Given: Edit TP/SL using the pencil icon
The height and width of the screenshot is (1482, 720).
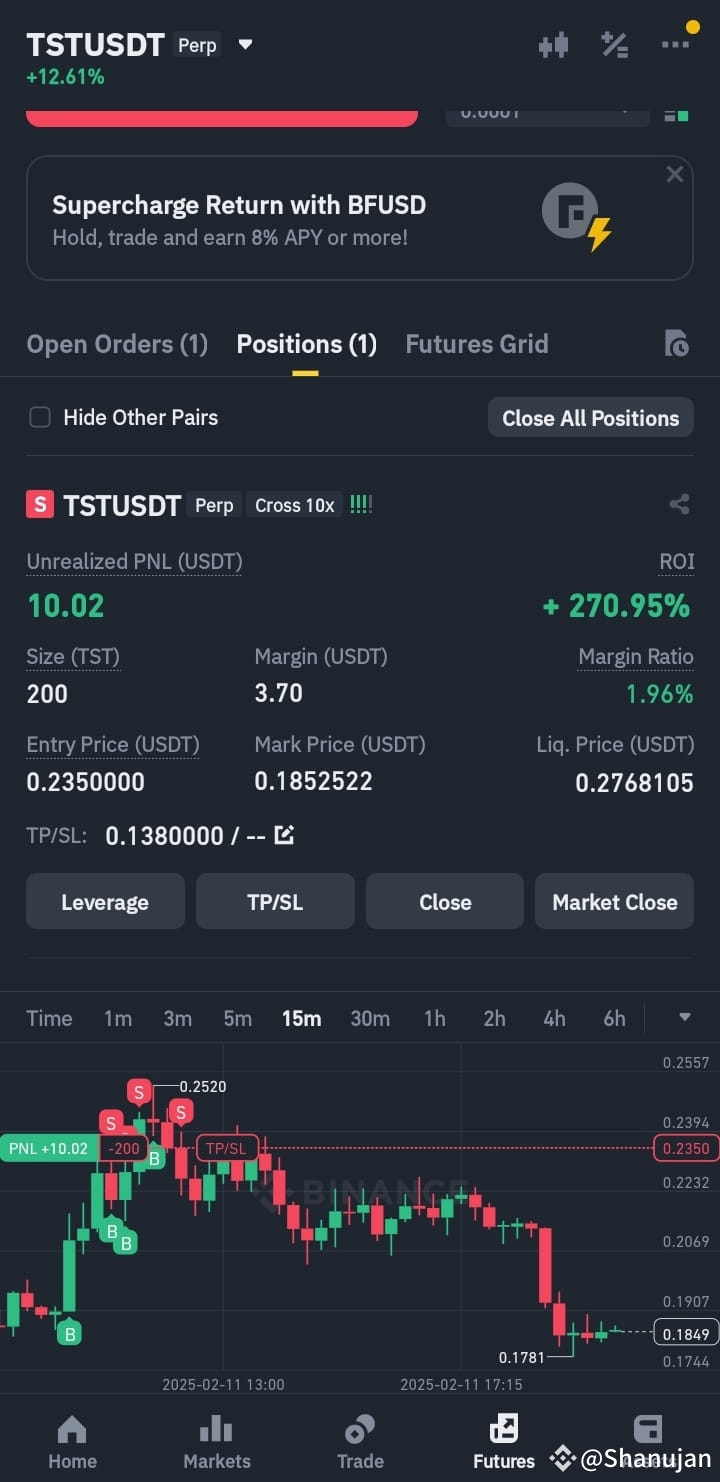Looking at the screenshot, I should click(x=283, y=834).
